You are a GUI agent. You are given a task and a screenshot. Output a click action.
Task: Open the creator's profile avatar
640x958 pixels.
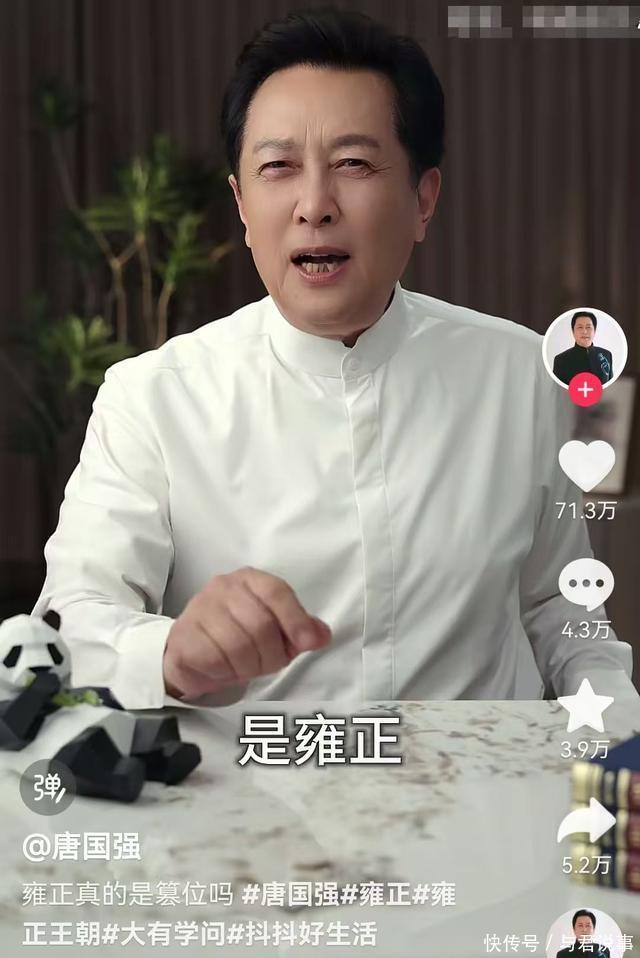pos(584,347)
